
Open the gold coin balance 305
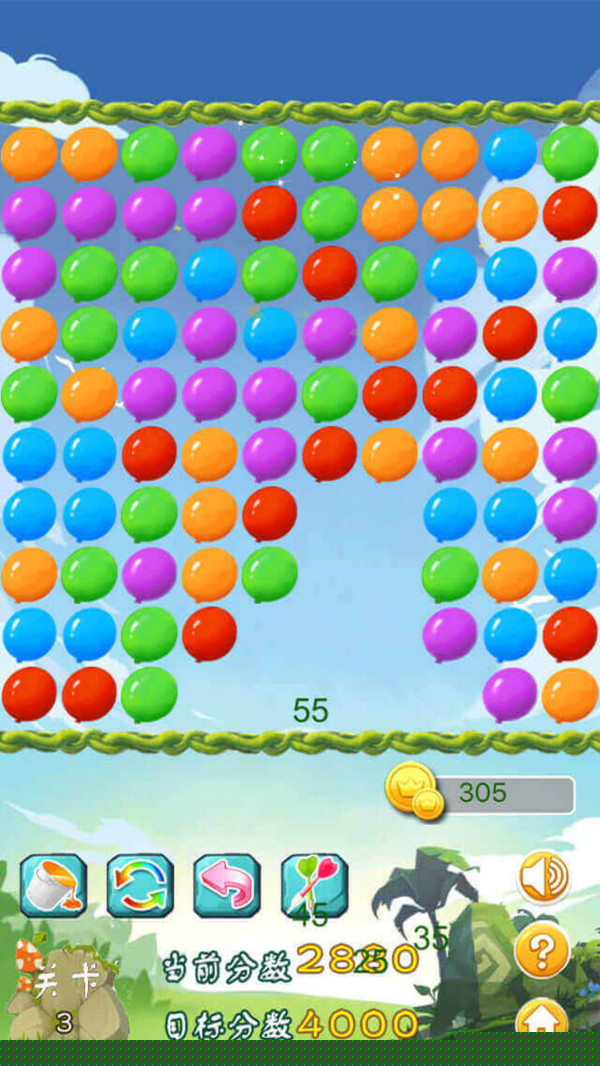(x=480, y=794)
